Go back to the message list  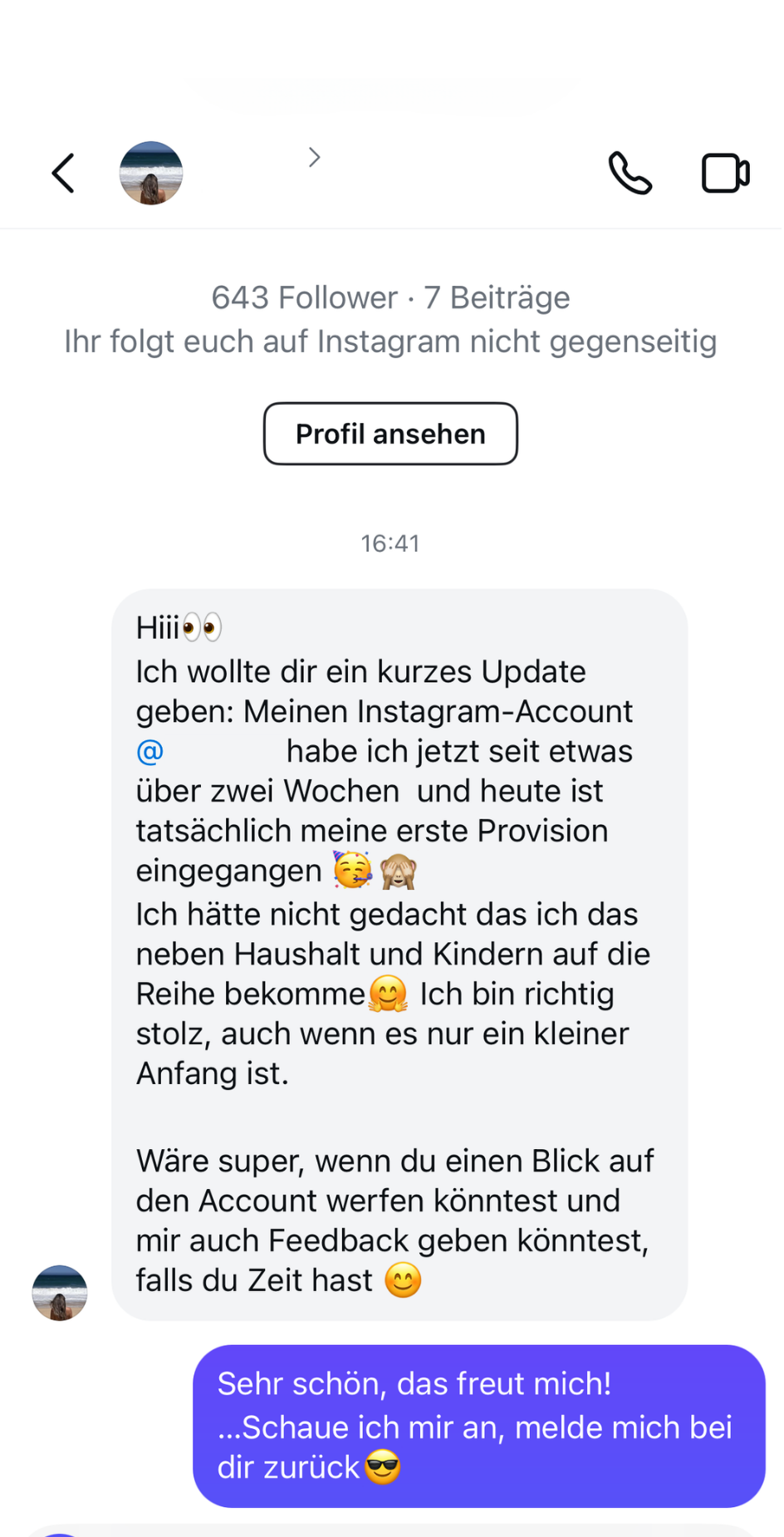pyautogui.click(x=63, y=173)
